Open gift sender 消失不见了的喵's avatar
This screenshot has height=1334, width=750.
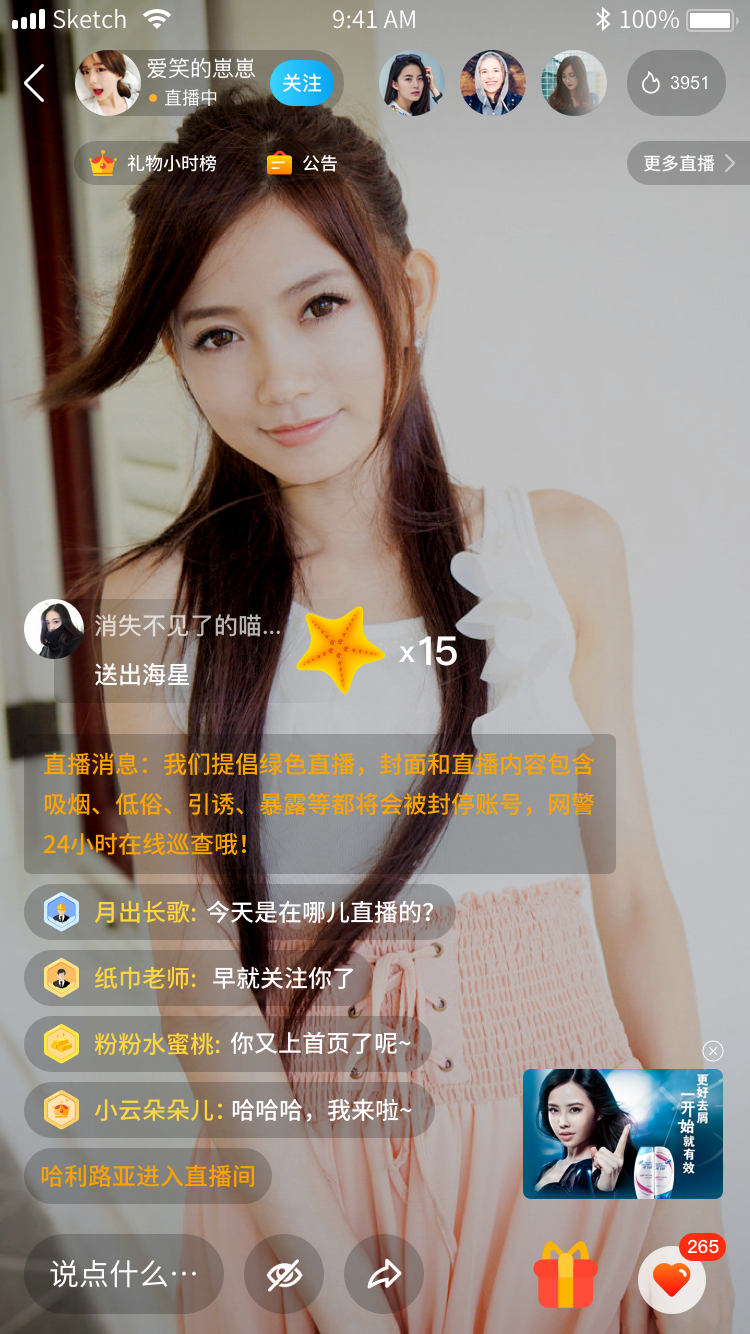[x=54, y=629]
